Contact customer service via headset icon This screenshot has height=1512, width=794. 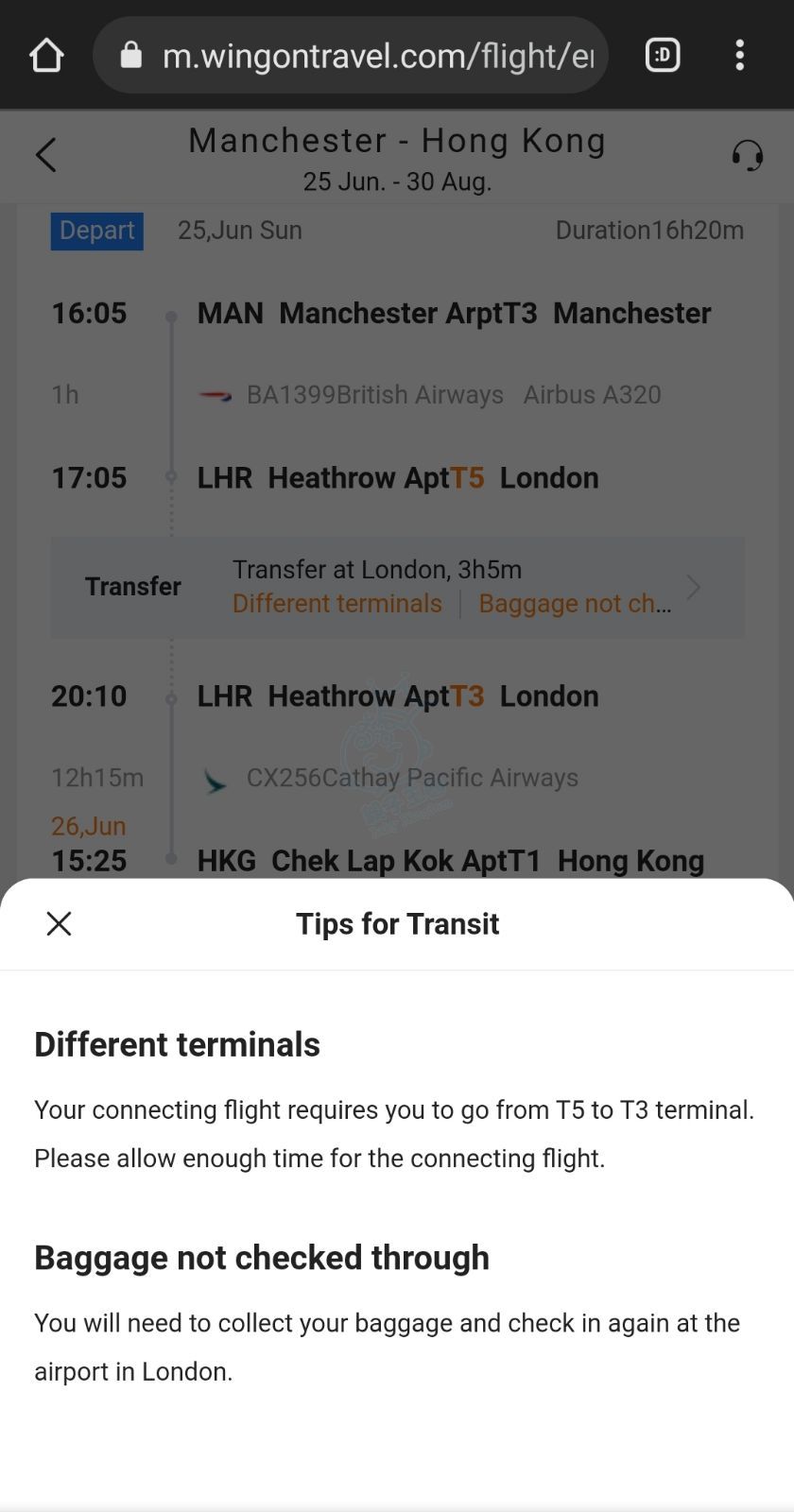click(747, 155)
